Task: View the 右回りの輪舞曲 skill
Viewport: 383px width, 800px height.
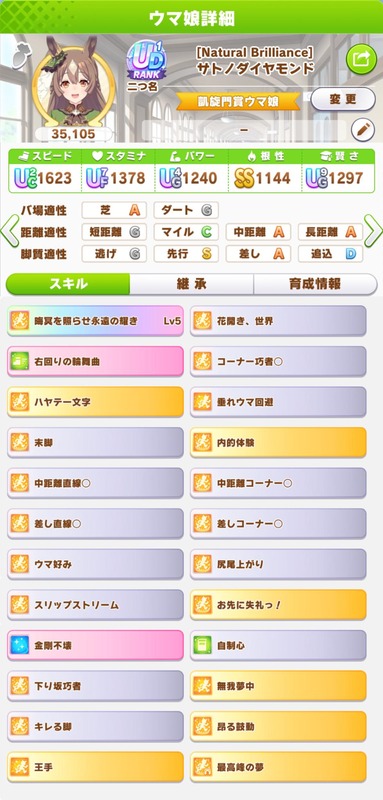Action: (95, 361)
